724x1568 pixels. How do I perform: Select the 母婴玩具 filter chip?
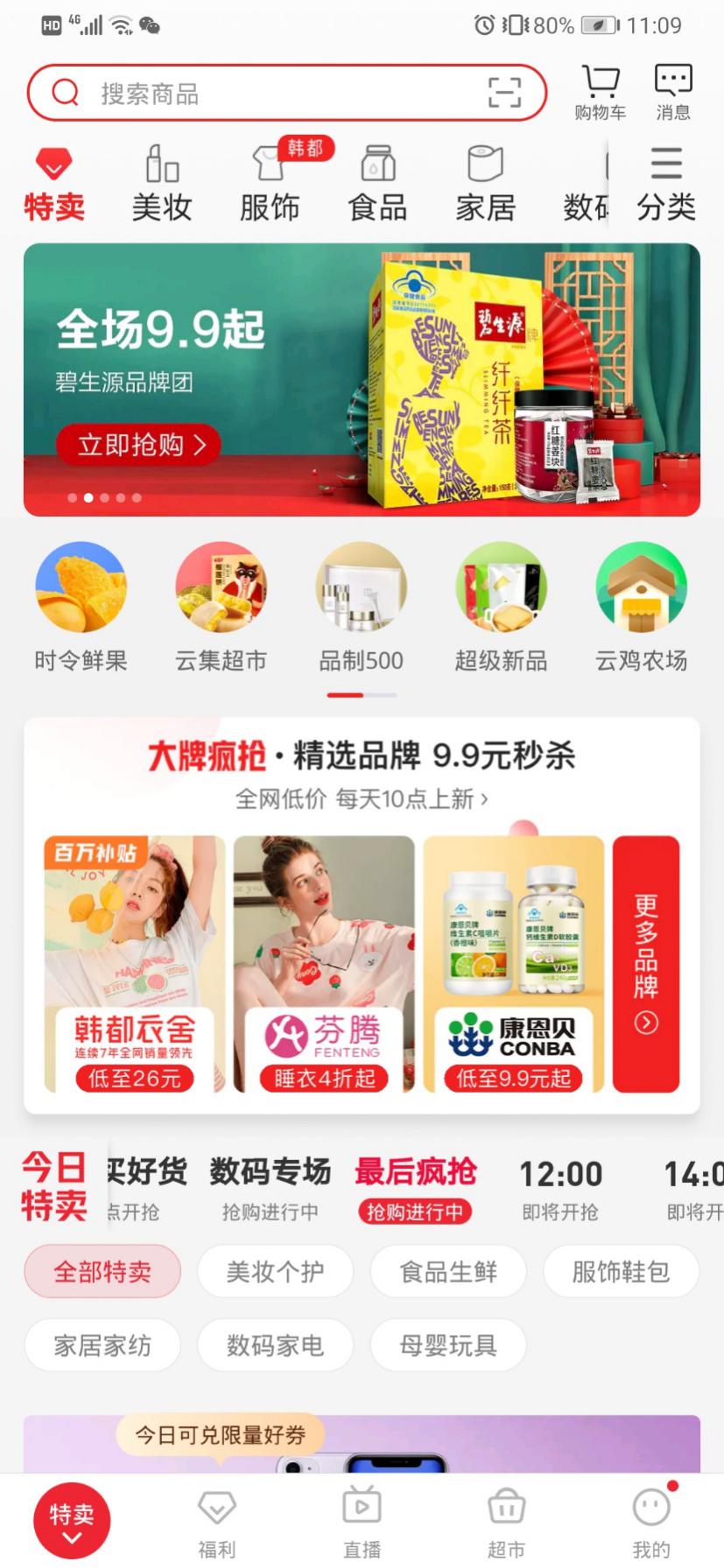[448, 1346]
